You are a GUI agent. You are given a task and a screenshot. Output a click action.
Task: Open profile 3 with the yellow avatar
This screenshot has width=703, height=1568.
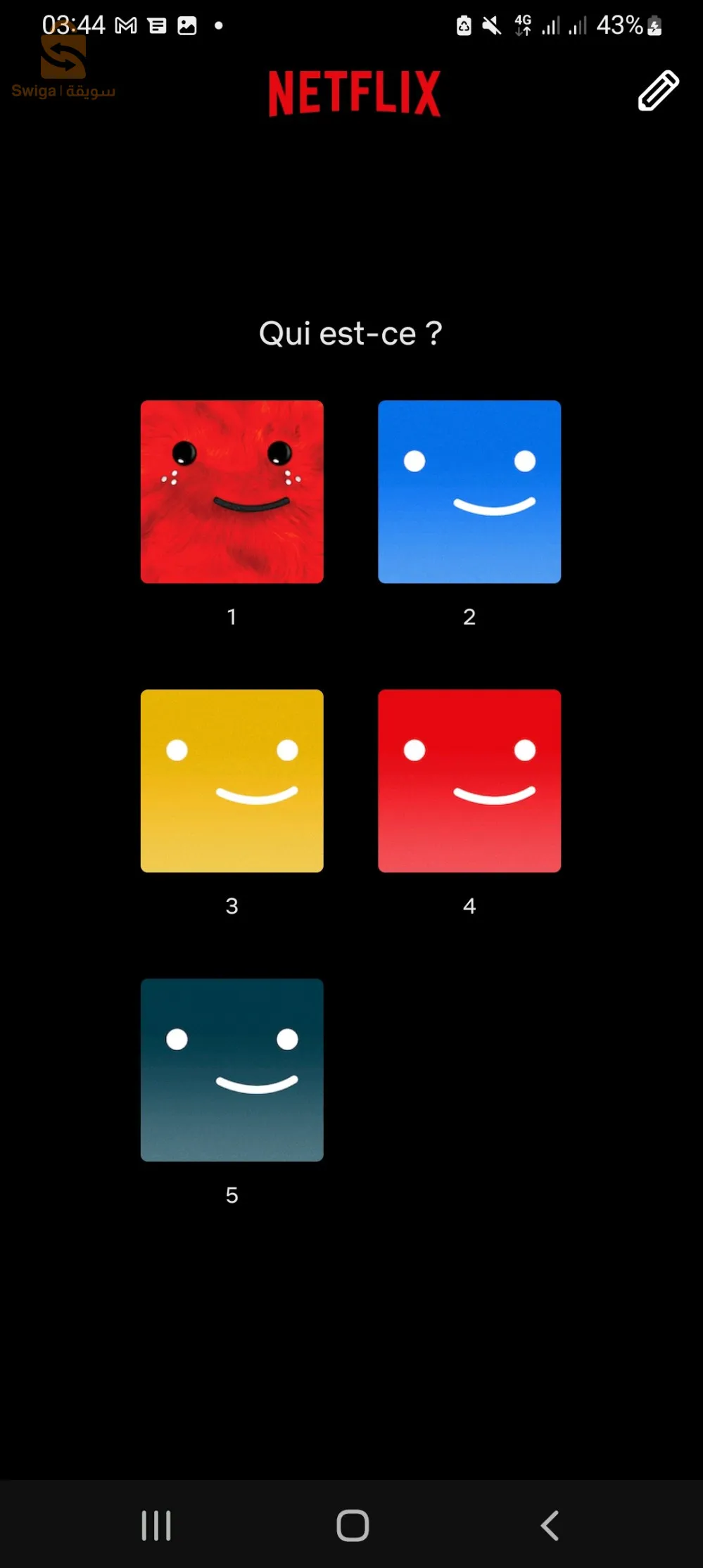232,781
